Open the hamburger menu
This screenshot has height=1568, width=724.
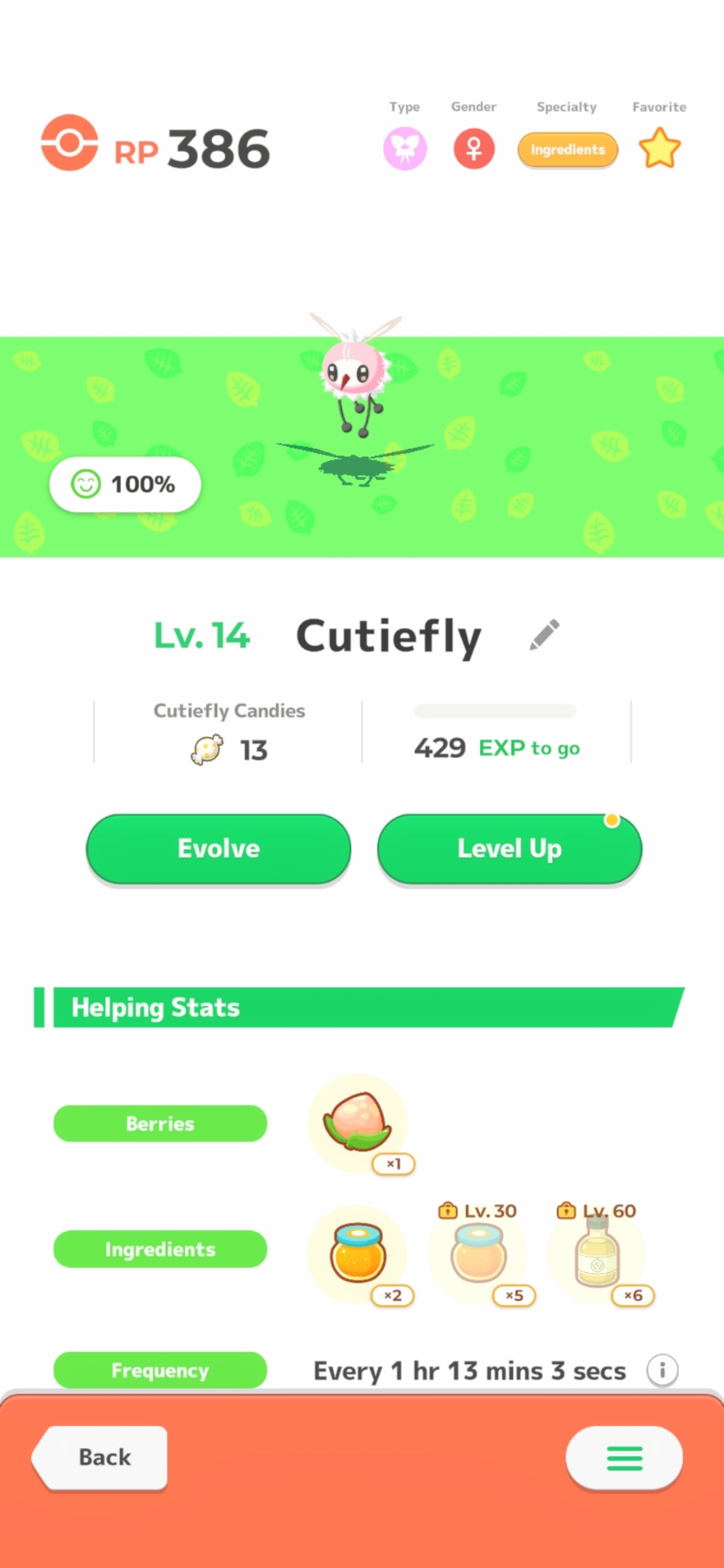[624, 1457]
